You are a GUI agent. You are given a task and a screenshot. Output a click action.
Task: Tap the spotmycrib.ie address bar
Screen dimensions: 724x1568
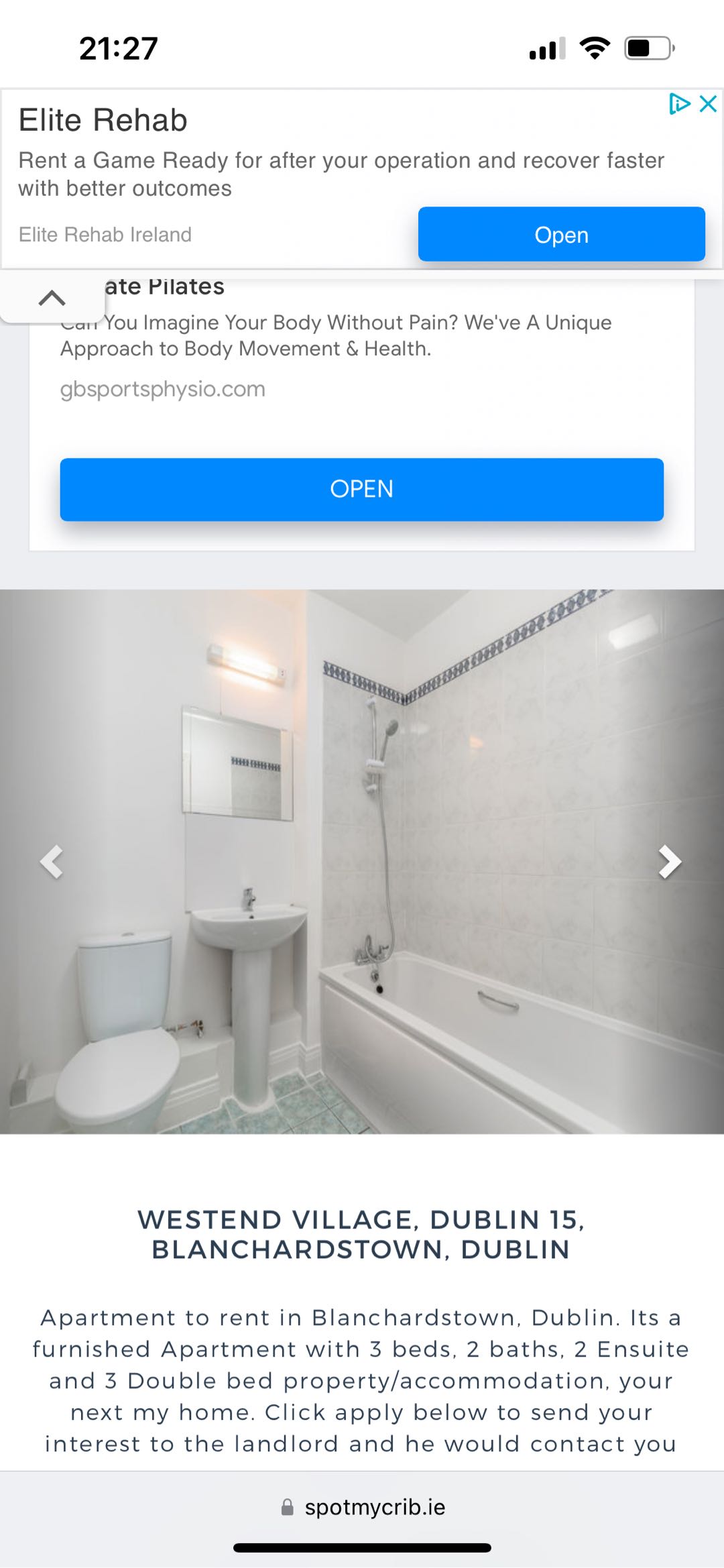(362, 1507)
